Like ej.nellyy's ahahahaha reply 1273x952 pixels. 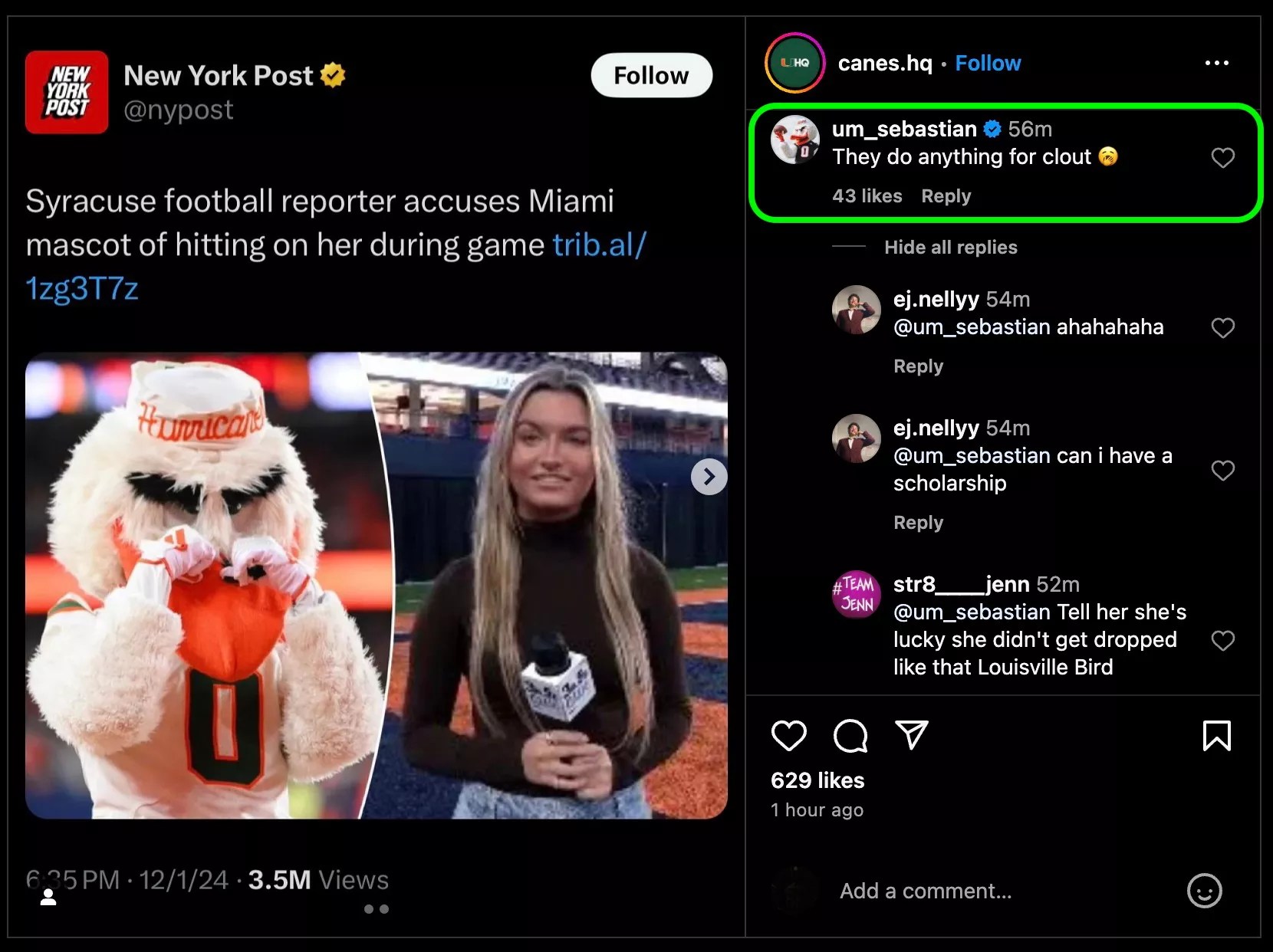click(x=1222, y=328)
